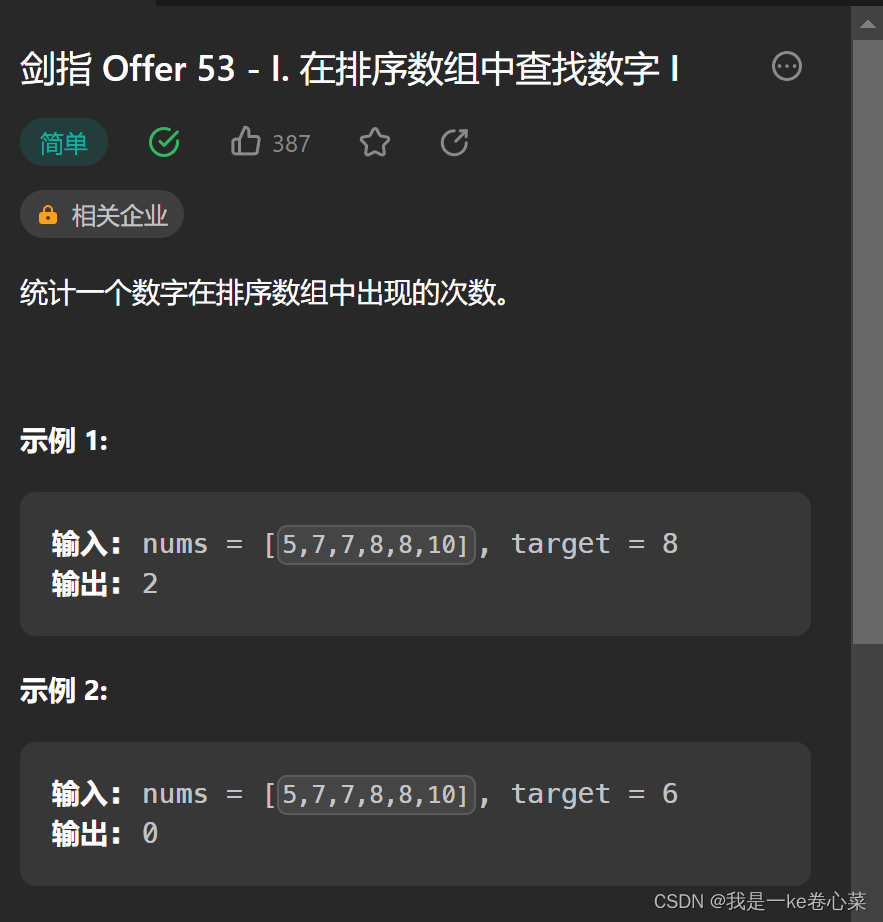Toggle the like on this problem

click(x=245, y=142)
